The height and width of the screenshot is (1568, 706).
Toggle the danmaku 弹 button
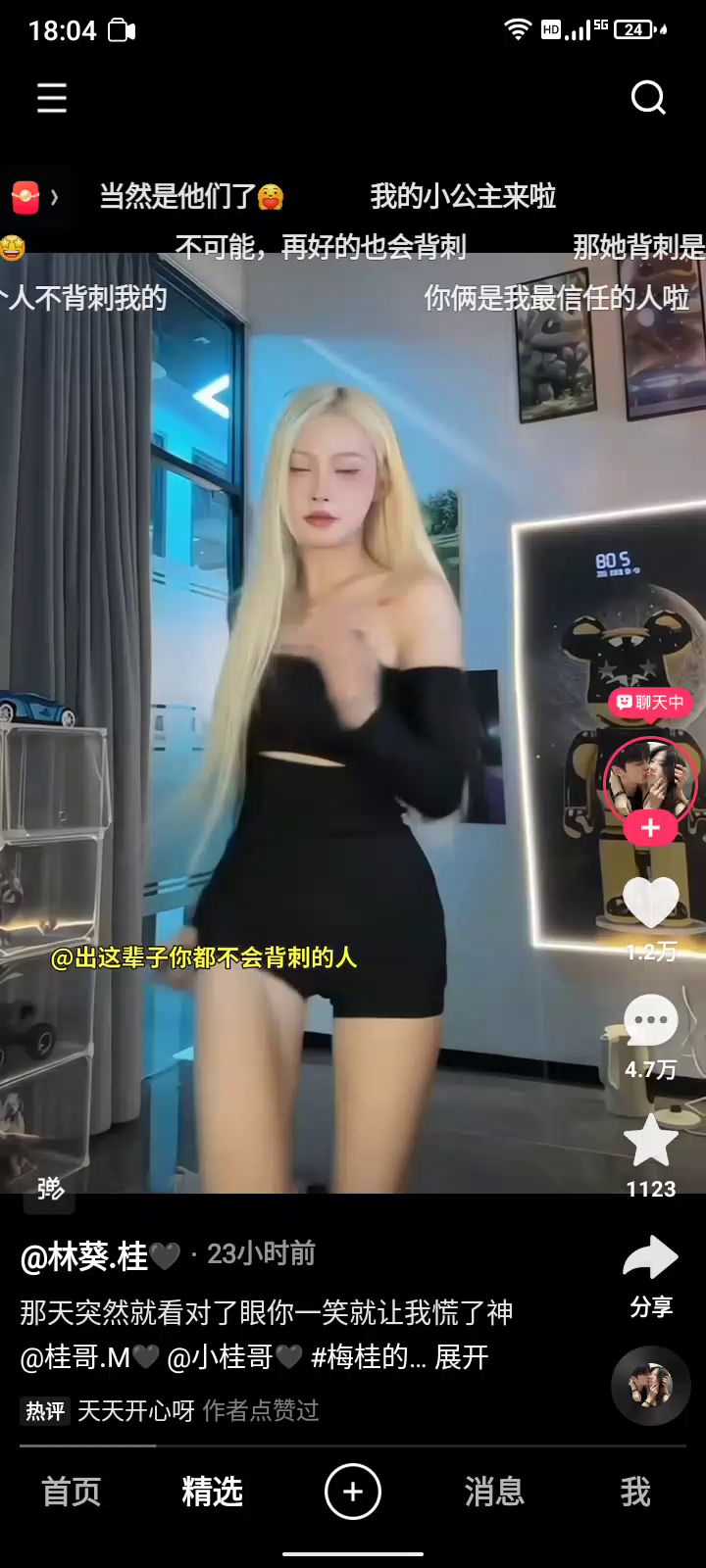point(50,1189)
